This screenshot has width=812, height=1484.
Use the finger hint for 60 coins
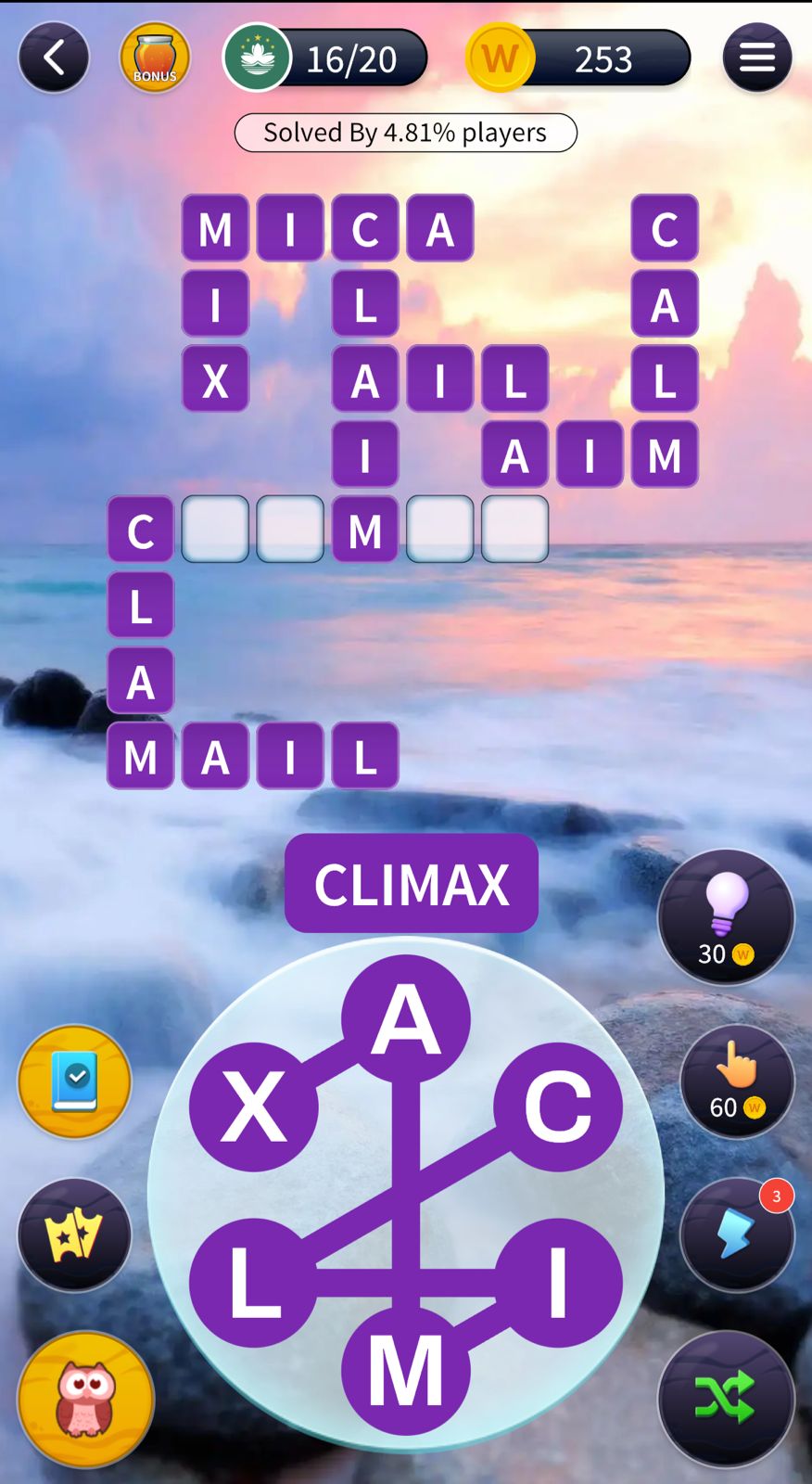(x=737, y=1081)
